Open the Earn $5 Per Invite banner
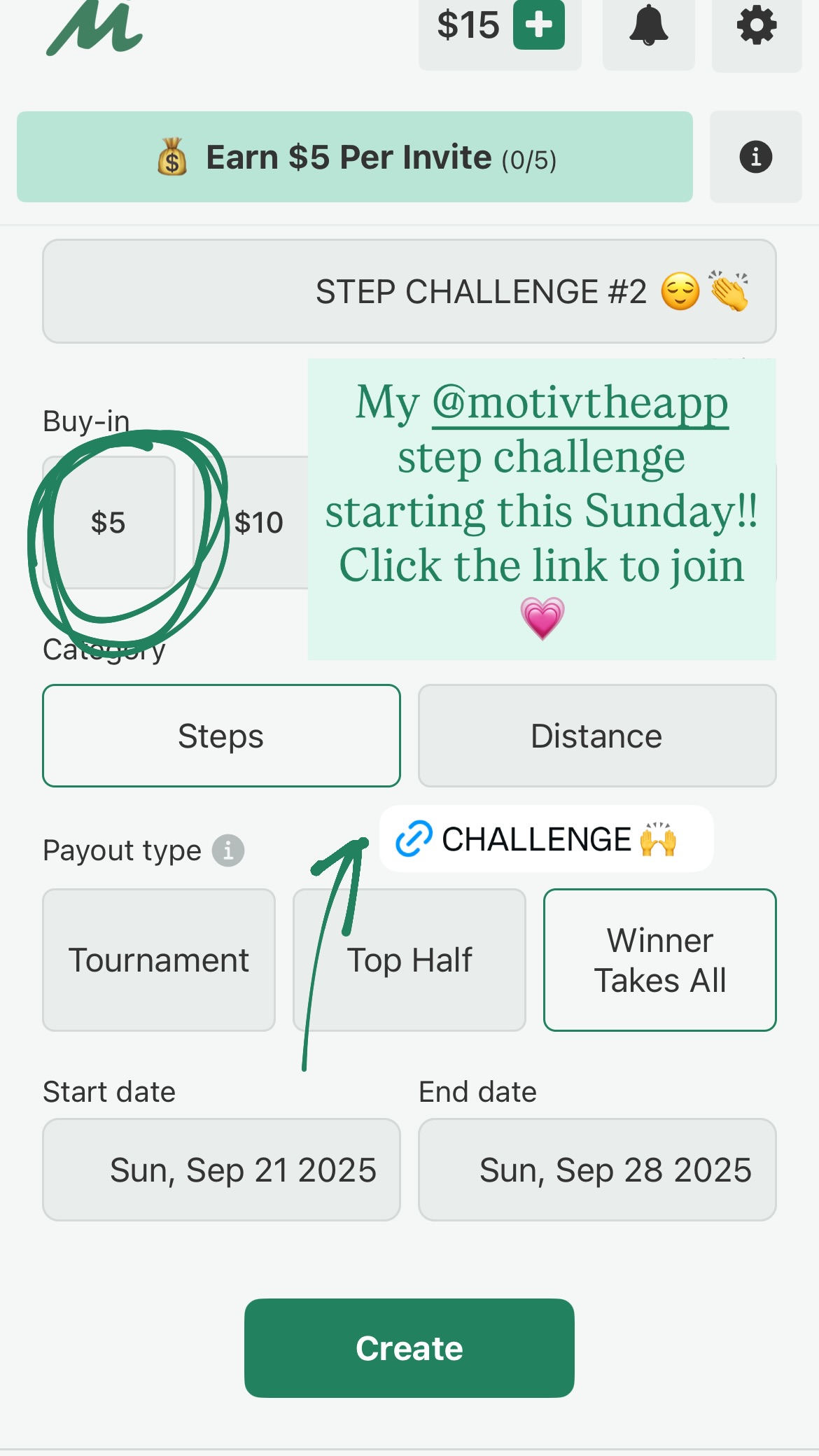This screenshot has width=819, height=1456. point(355,157)
